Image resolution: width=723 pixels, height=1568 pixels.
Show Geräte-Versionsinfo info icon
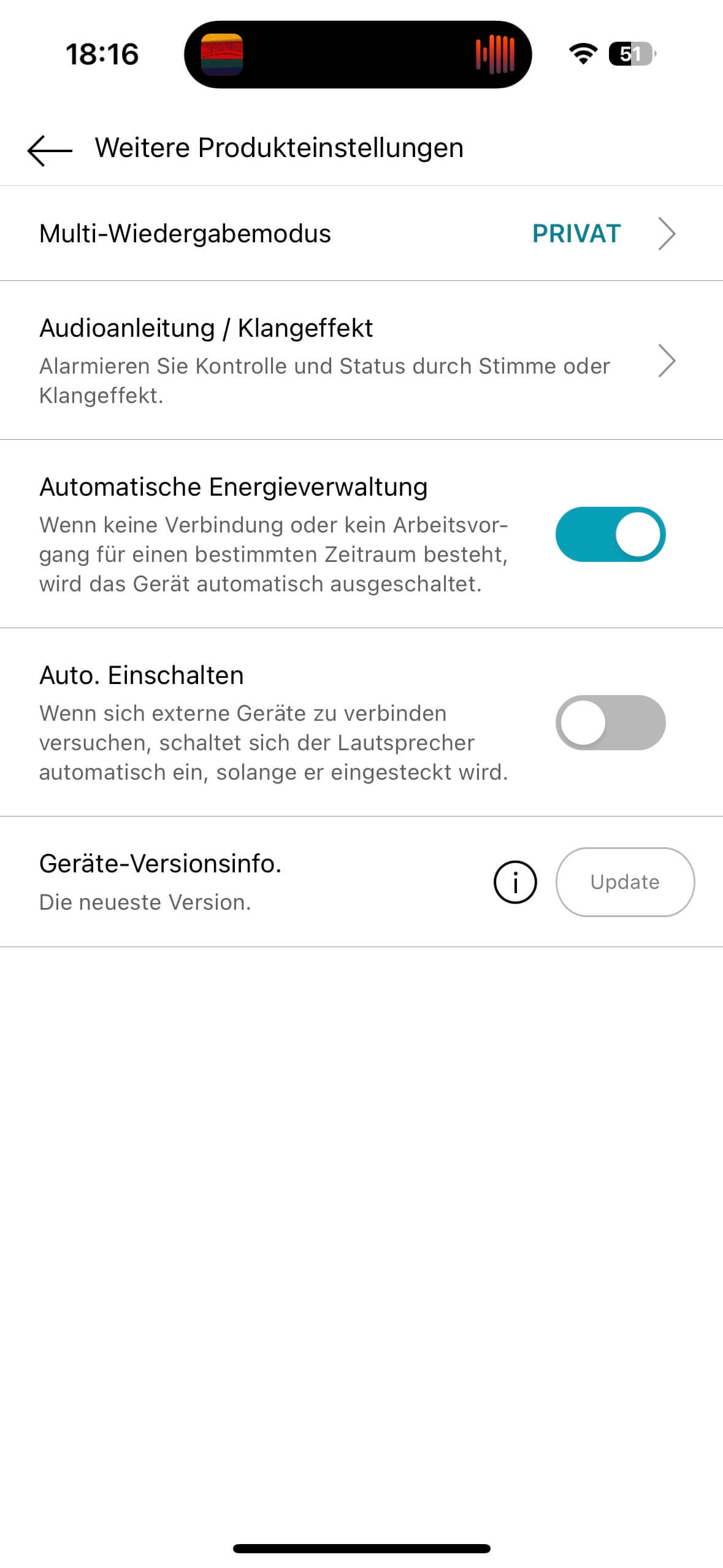(515, 882)
